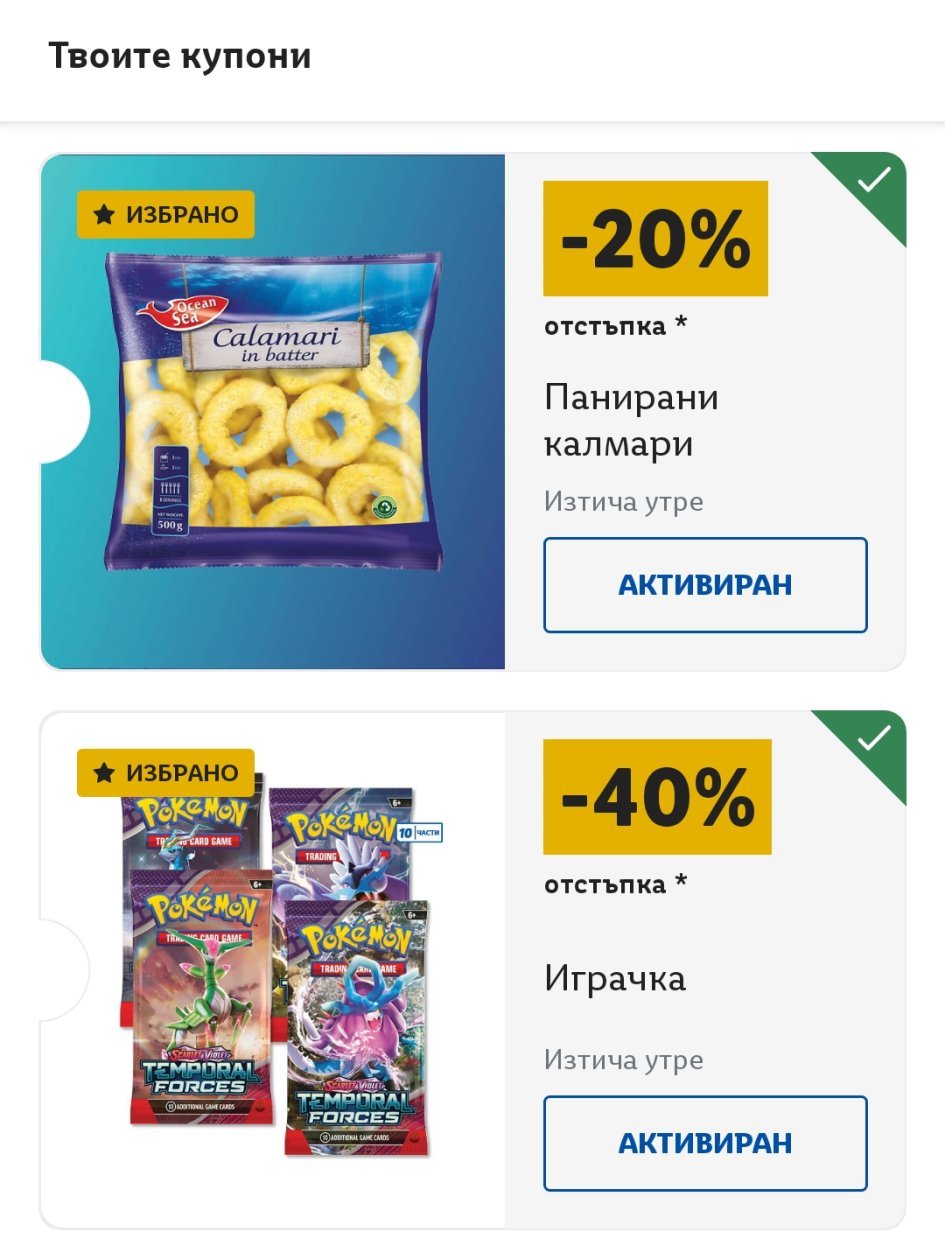Open the Панирани калмари coupon card

tap(472, 411)
